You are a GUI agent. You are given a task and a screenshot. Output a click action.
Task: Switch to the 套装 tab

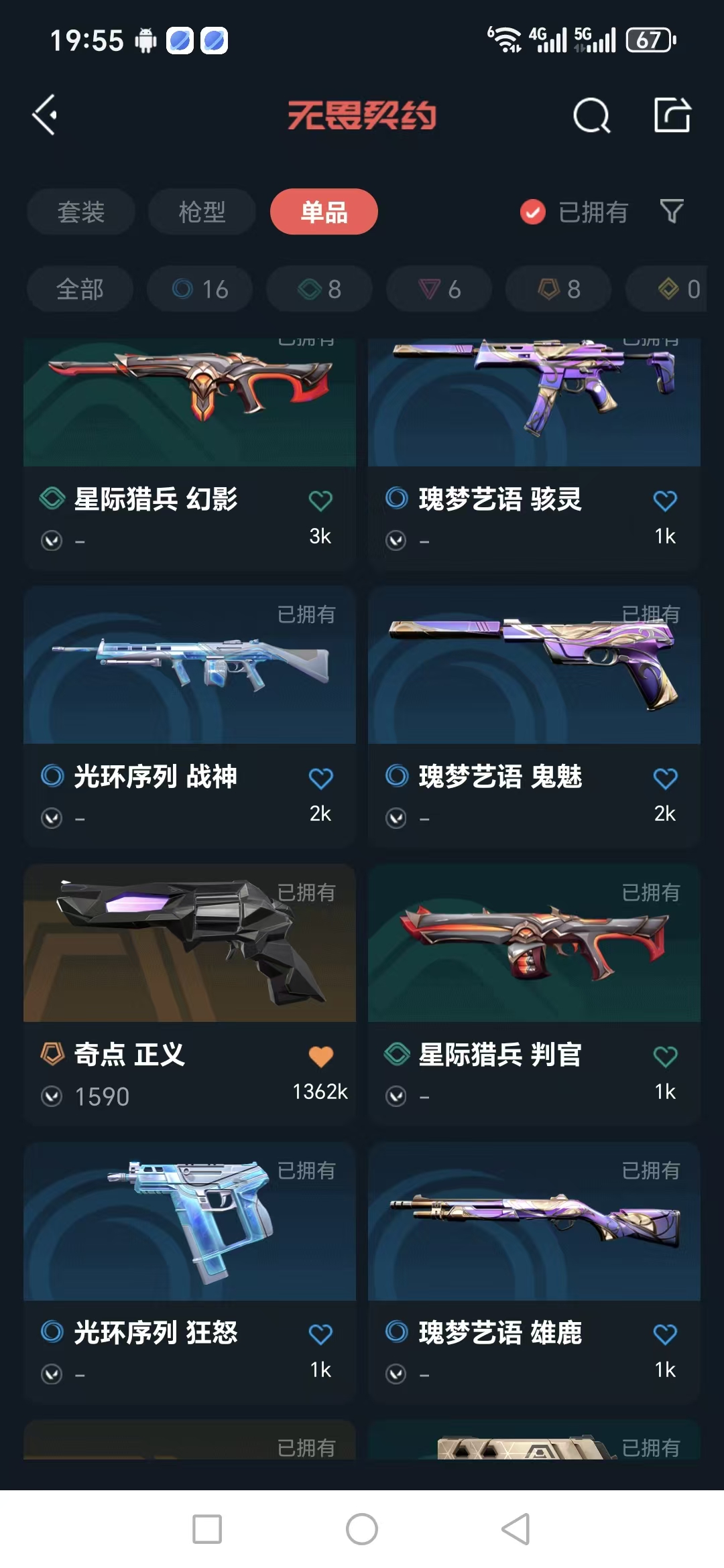coord(80,211)
